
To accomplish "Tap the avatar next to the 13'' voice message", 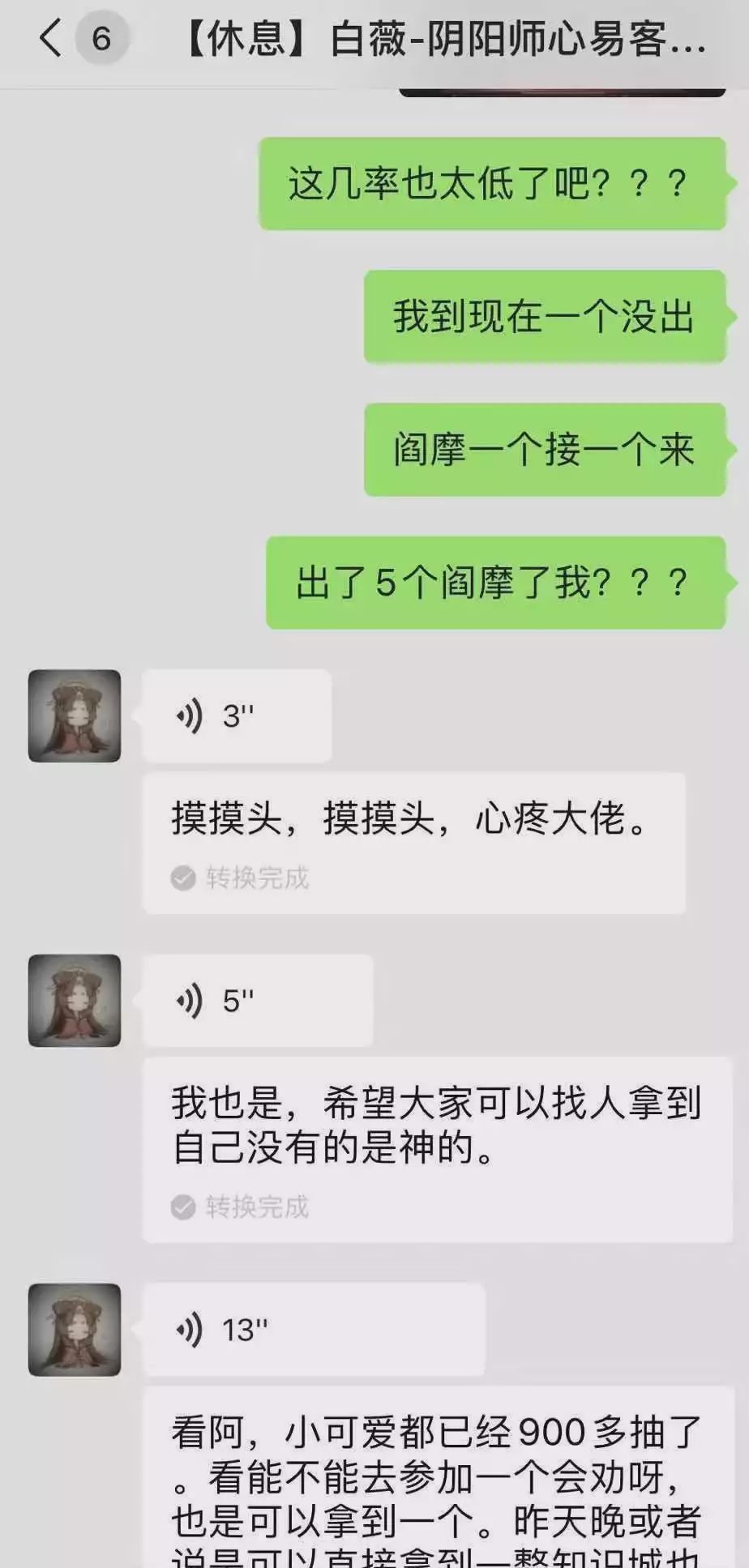I will pyautogui.click(x=74, y=1329).
